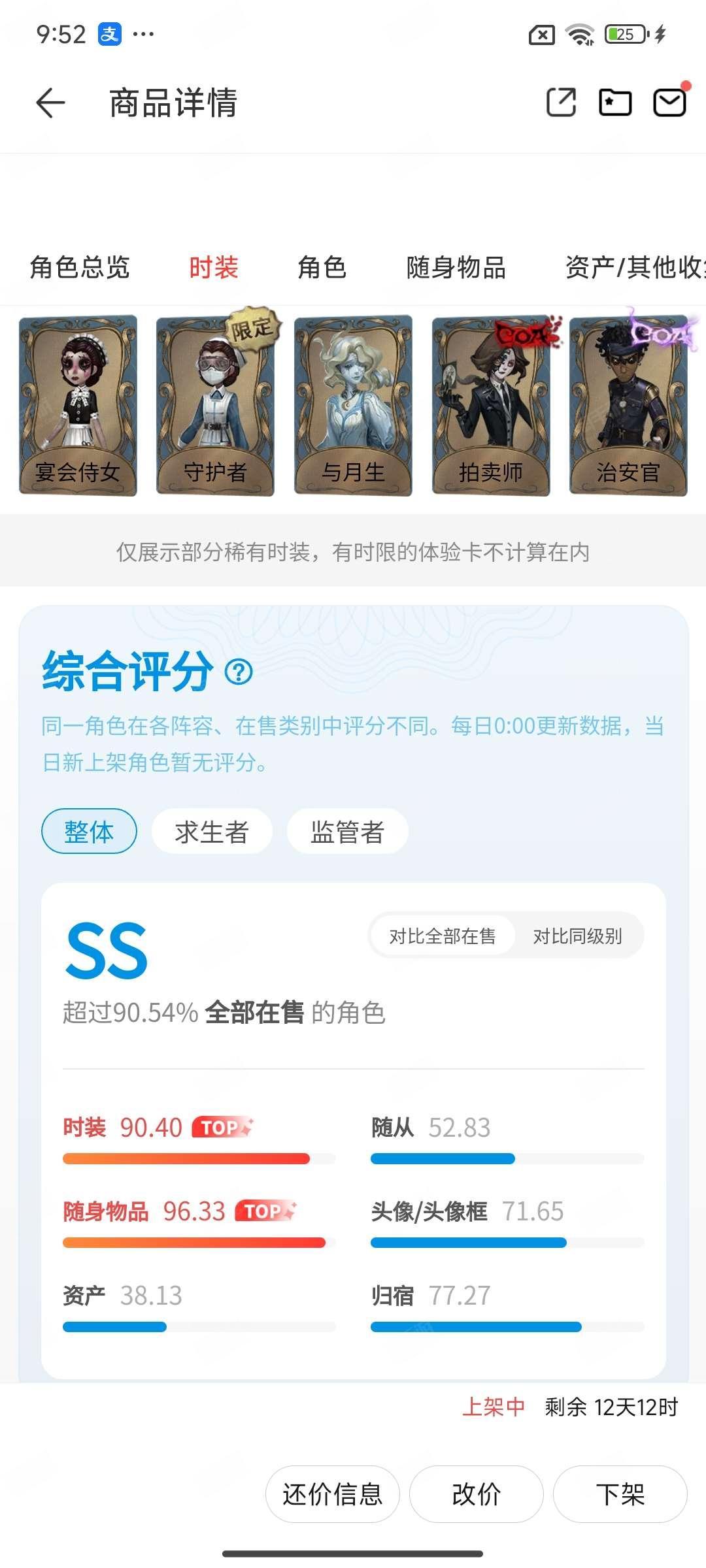Filter the score by 求生者
Screen dimensions: 706x1568
pos(211,832)
